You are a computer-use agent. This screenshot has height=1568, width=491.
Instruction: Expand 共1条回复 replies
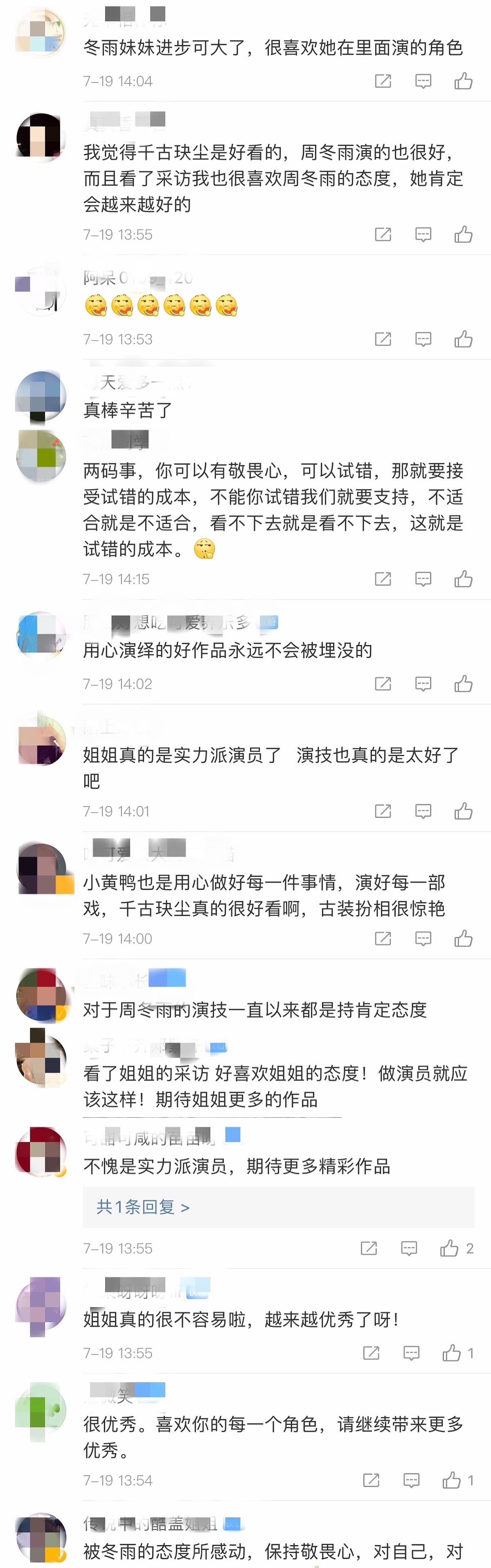[x=143, y=1206]
